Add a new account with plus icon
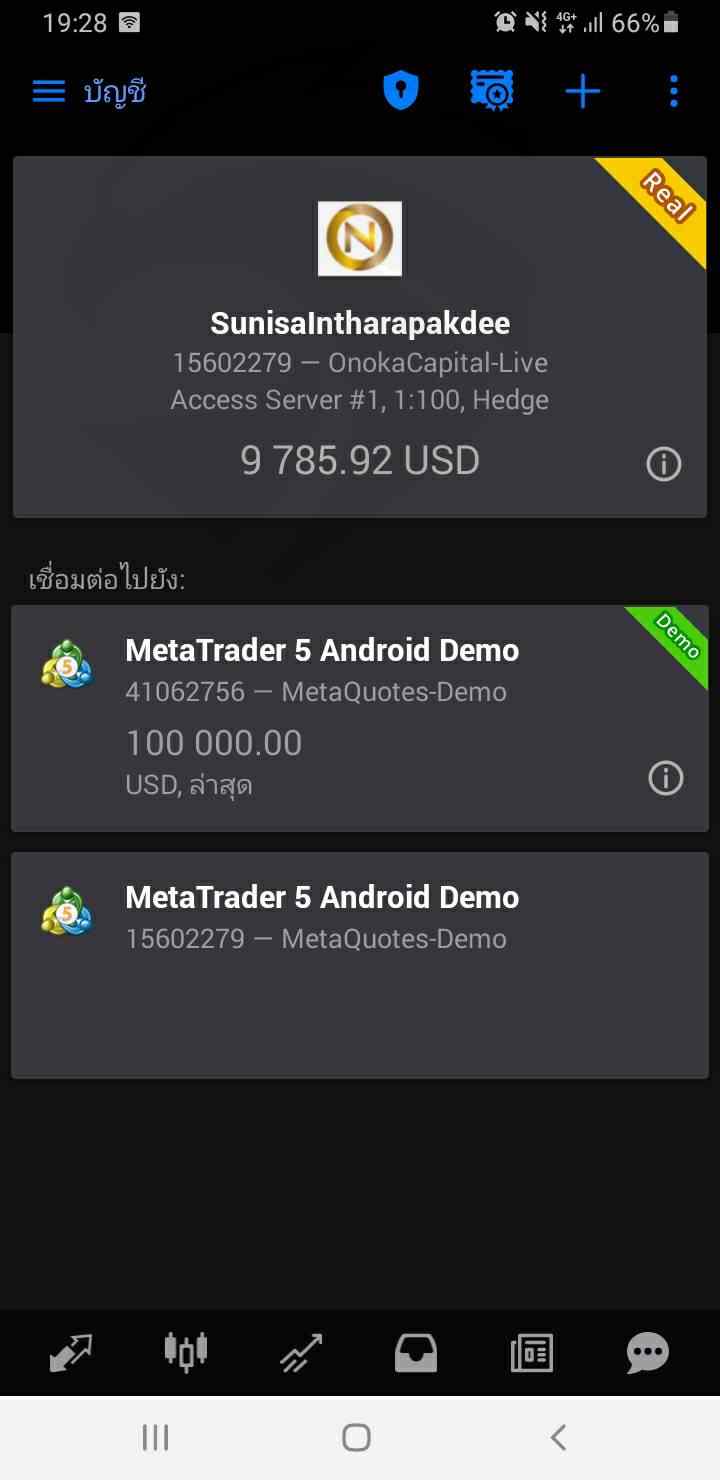The height and width of the screenshot is (1480, 720). [583, 92]
